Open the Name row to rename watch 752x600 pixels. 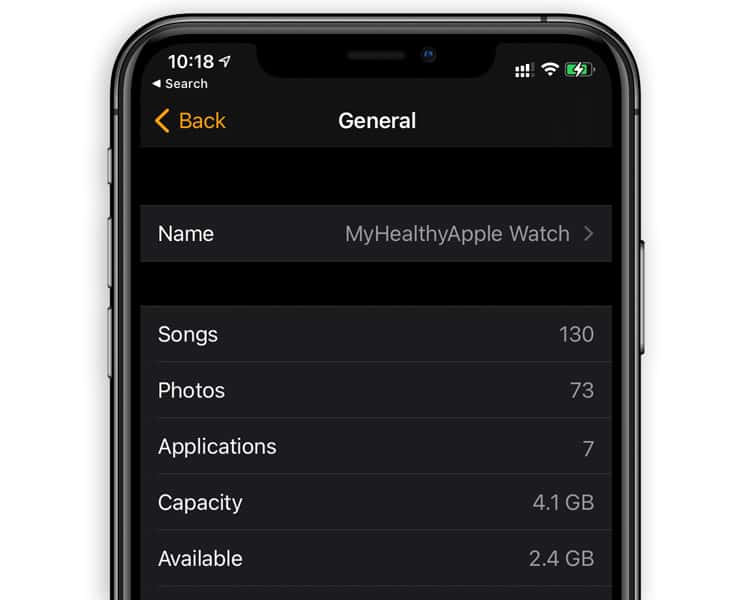375,234
